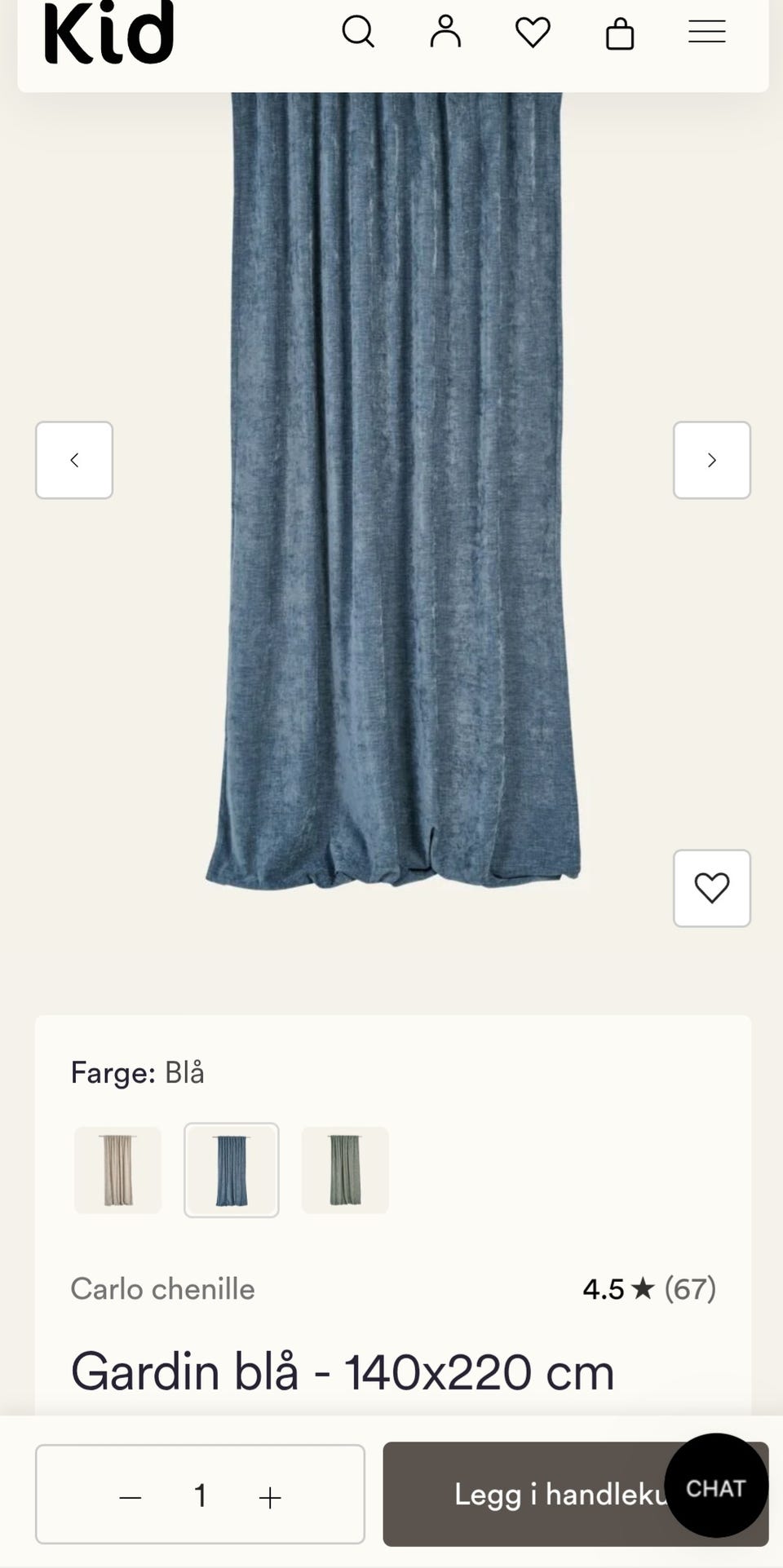Open the hamburger menu

tap(707, 32)
